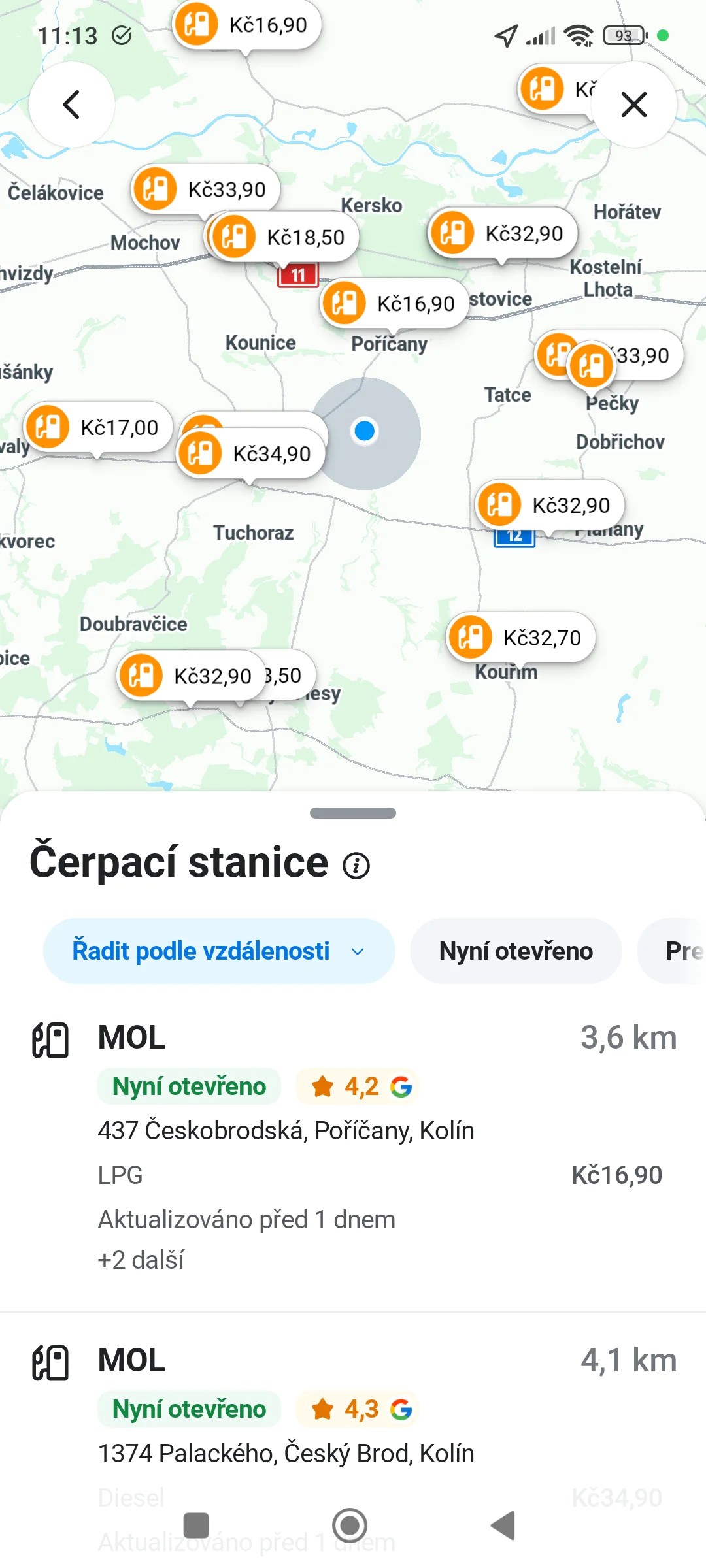Close the fuel stations map view
The width and height of the screenshot is (706, 1568).
633,105
